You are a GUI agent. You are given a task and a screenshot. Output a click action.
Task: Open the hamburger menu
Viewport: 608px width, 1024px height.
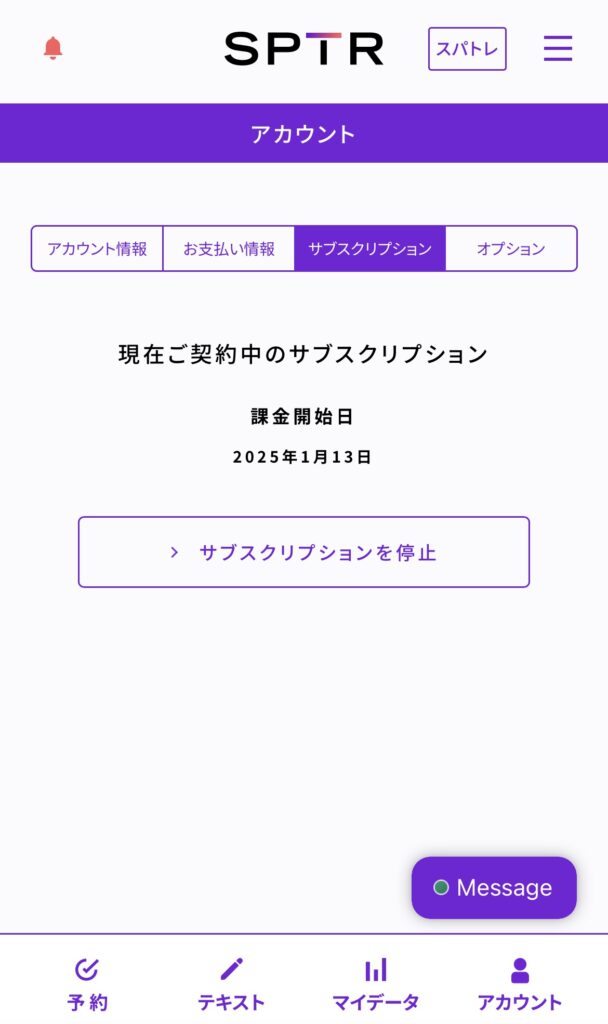coord(558,48)
